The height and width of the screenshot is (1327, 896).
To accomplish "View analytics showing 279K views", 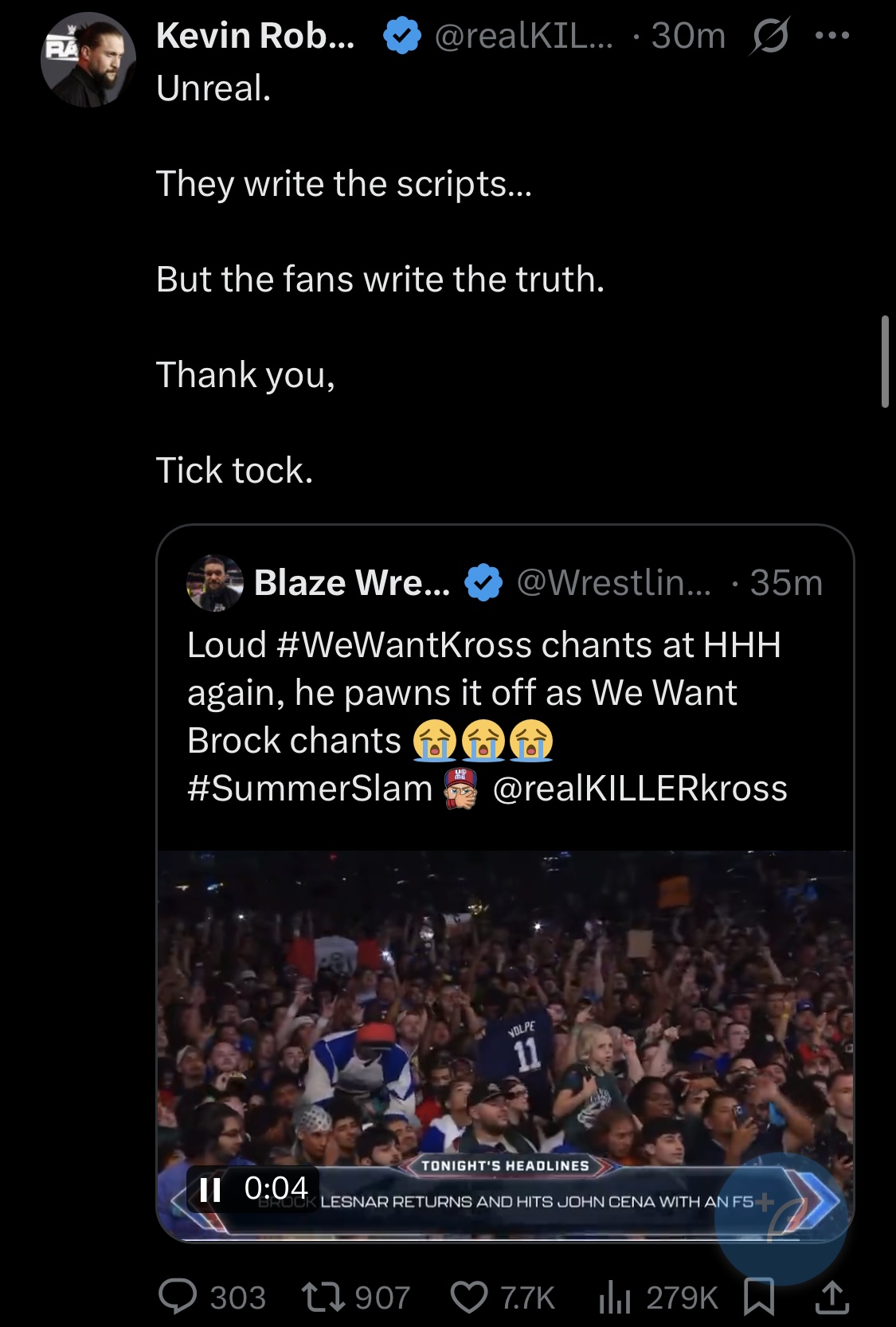I will [613, 1297].
